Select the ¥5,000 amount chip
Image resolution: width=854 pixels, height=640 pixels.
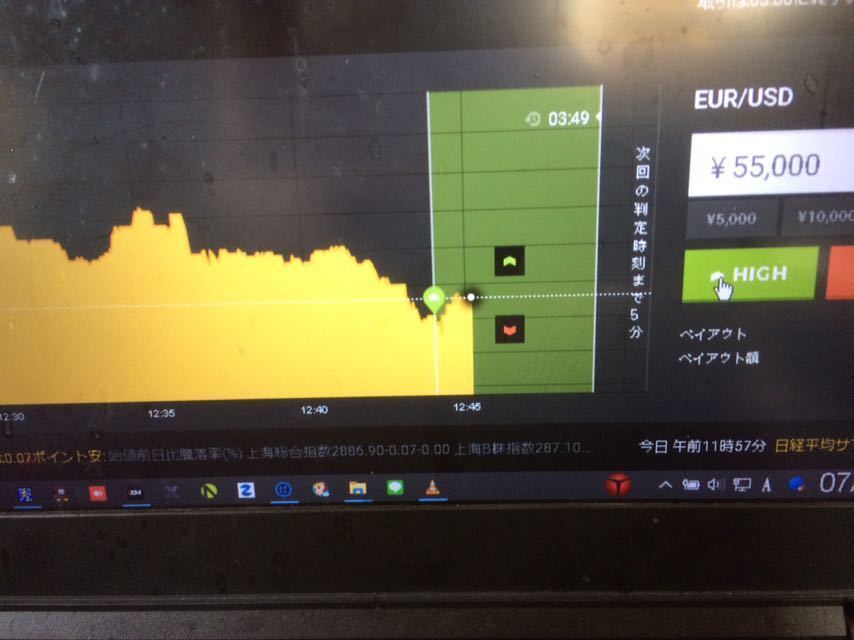click(x=731, y=219)
